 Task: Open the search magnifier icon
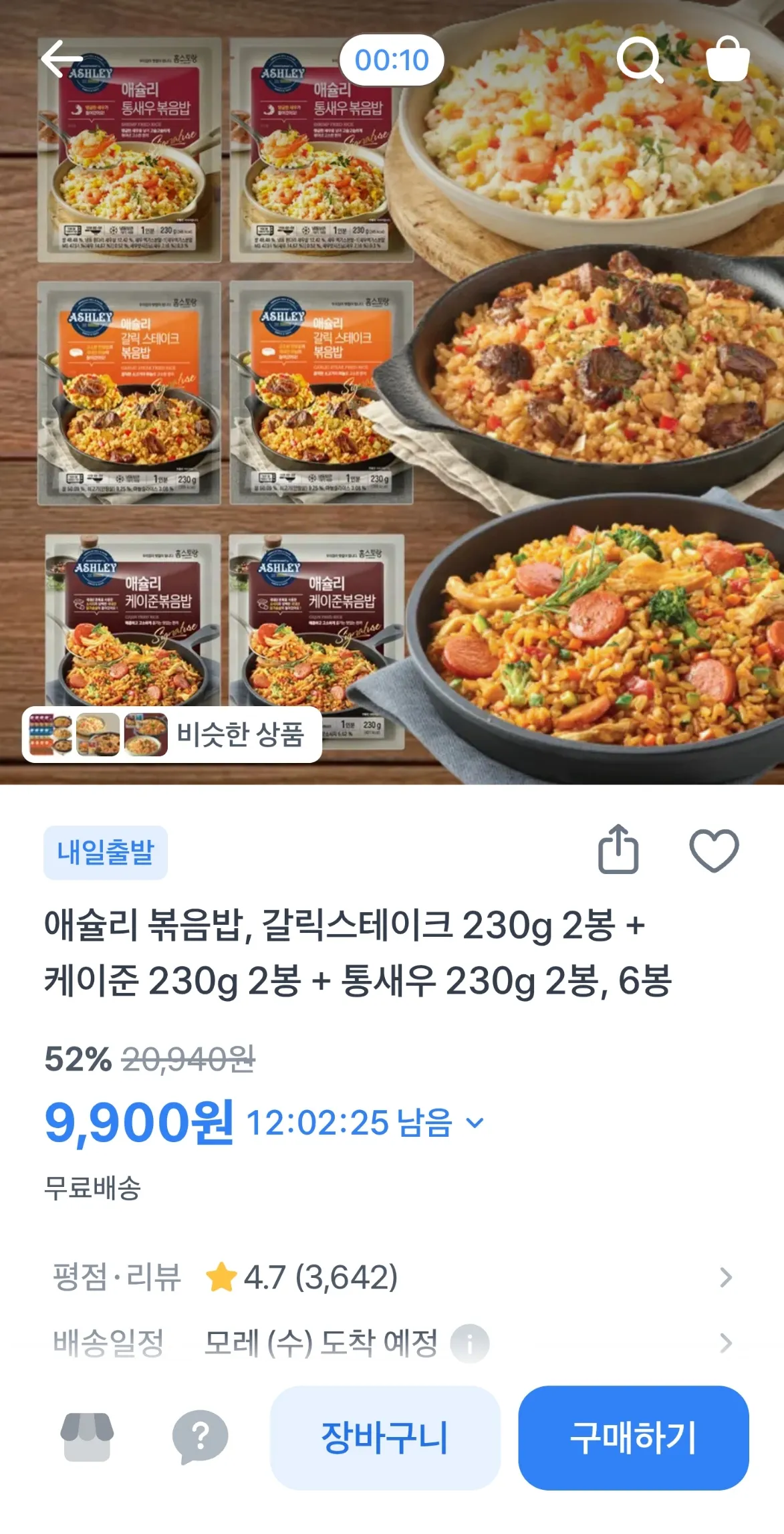click(639, 60)
